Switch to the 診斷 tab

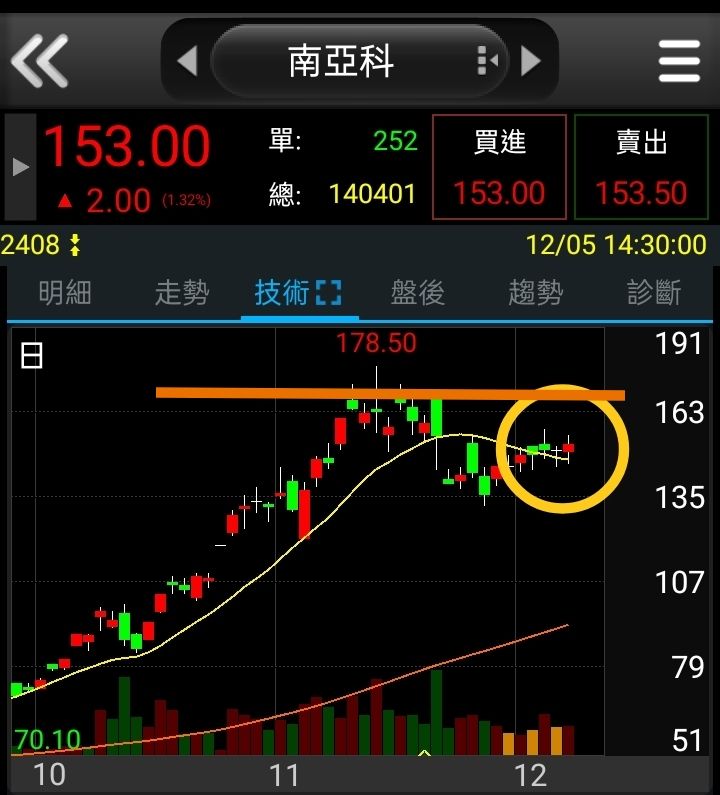pyautogui.click(x=654, y=293)
